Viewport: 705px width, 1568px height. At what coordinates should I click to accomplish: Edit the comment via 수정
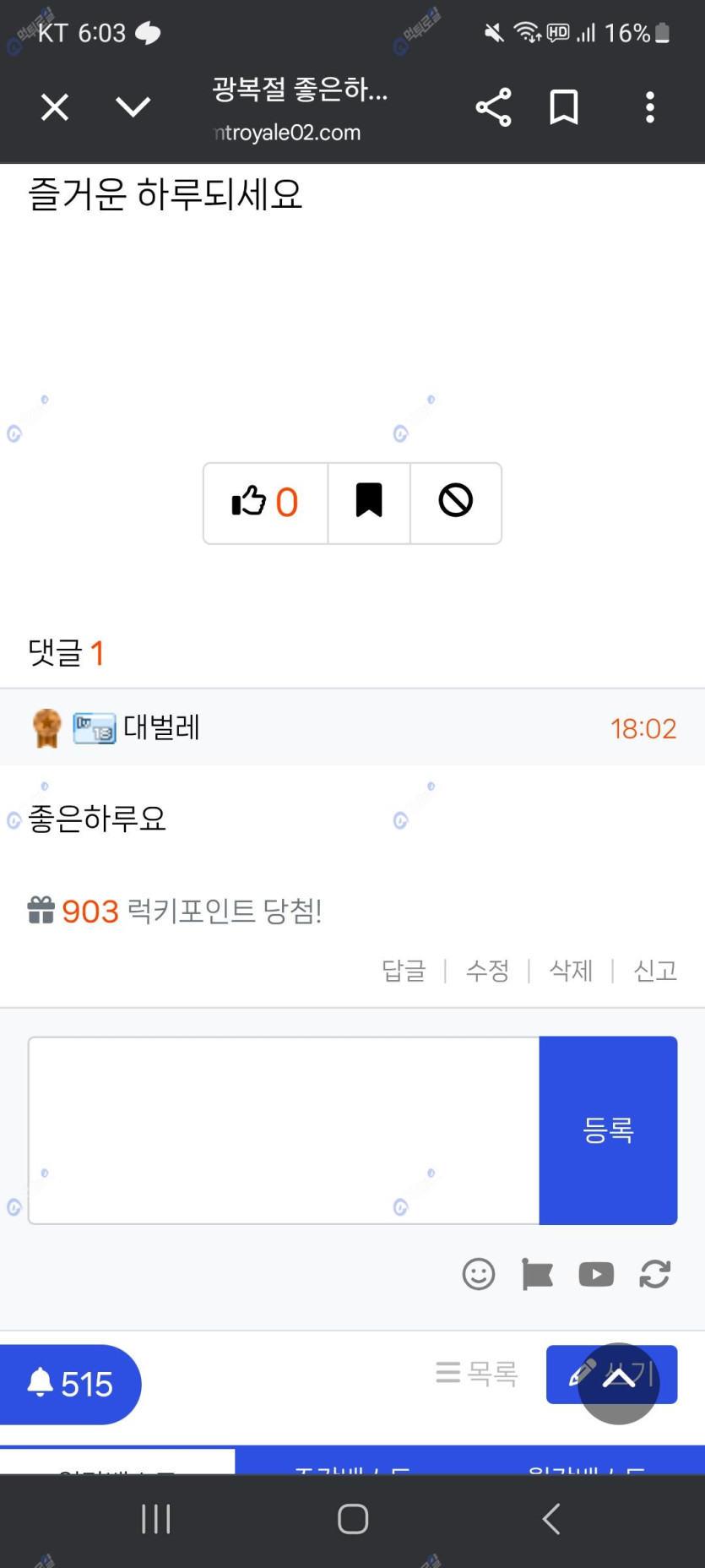(x=487, y=971)
